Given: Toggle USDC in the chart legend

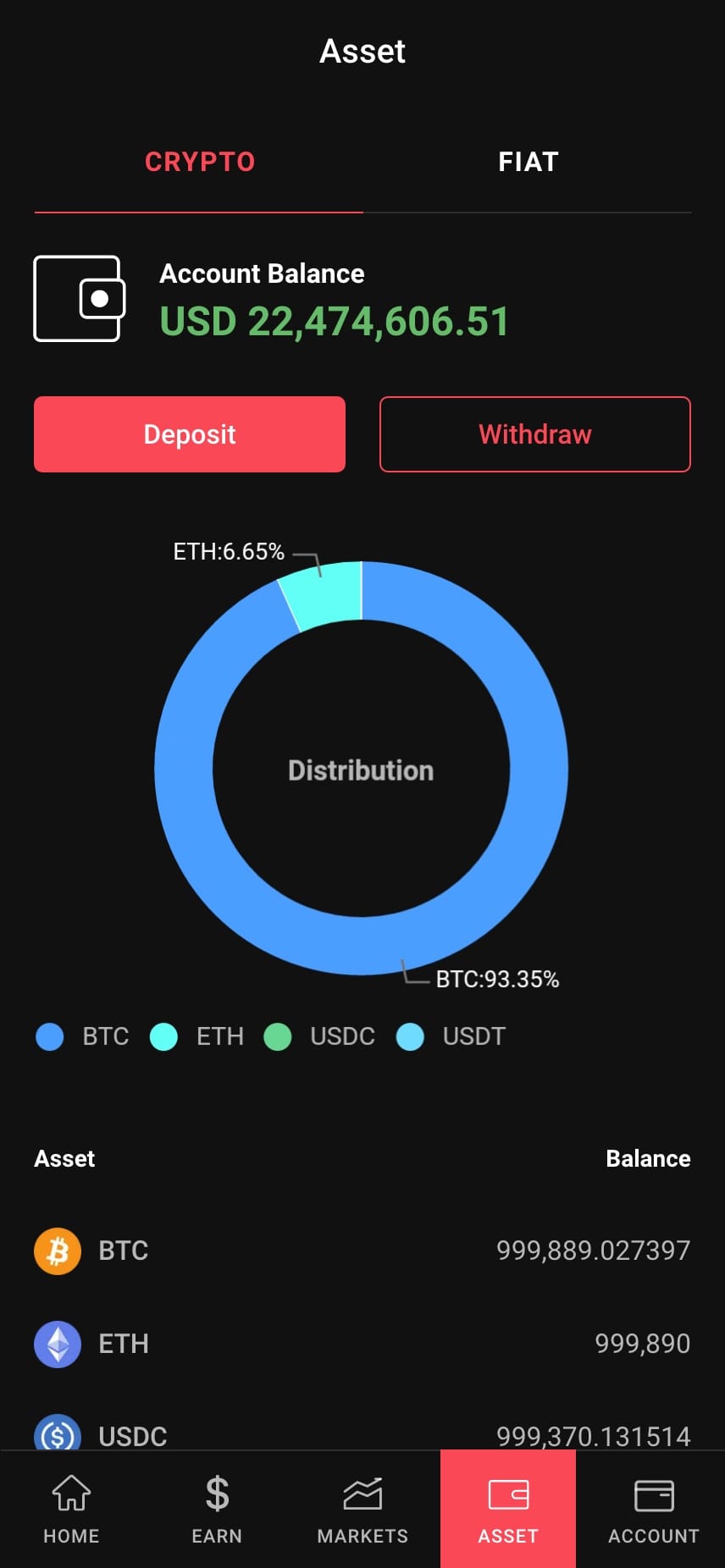Looking at the screenshot, I should [320, 1036].
